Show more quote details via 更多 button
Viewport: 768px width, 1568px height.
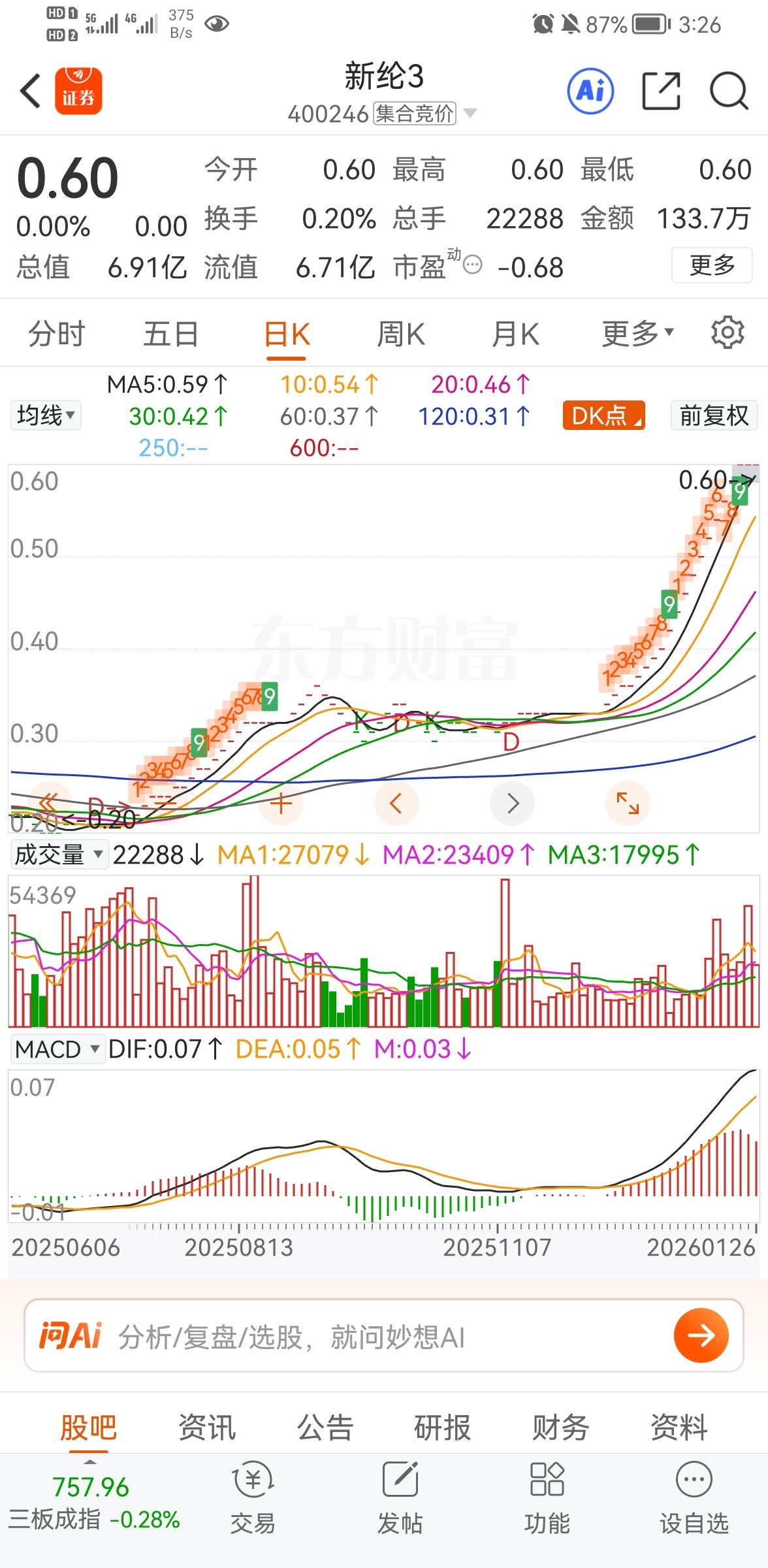[x=712, y=265]
